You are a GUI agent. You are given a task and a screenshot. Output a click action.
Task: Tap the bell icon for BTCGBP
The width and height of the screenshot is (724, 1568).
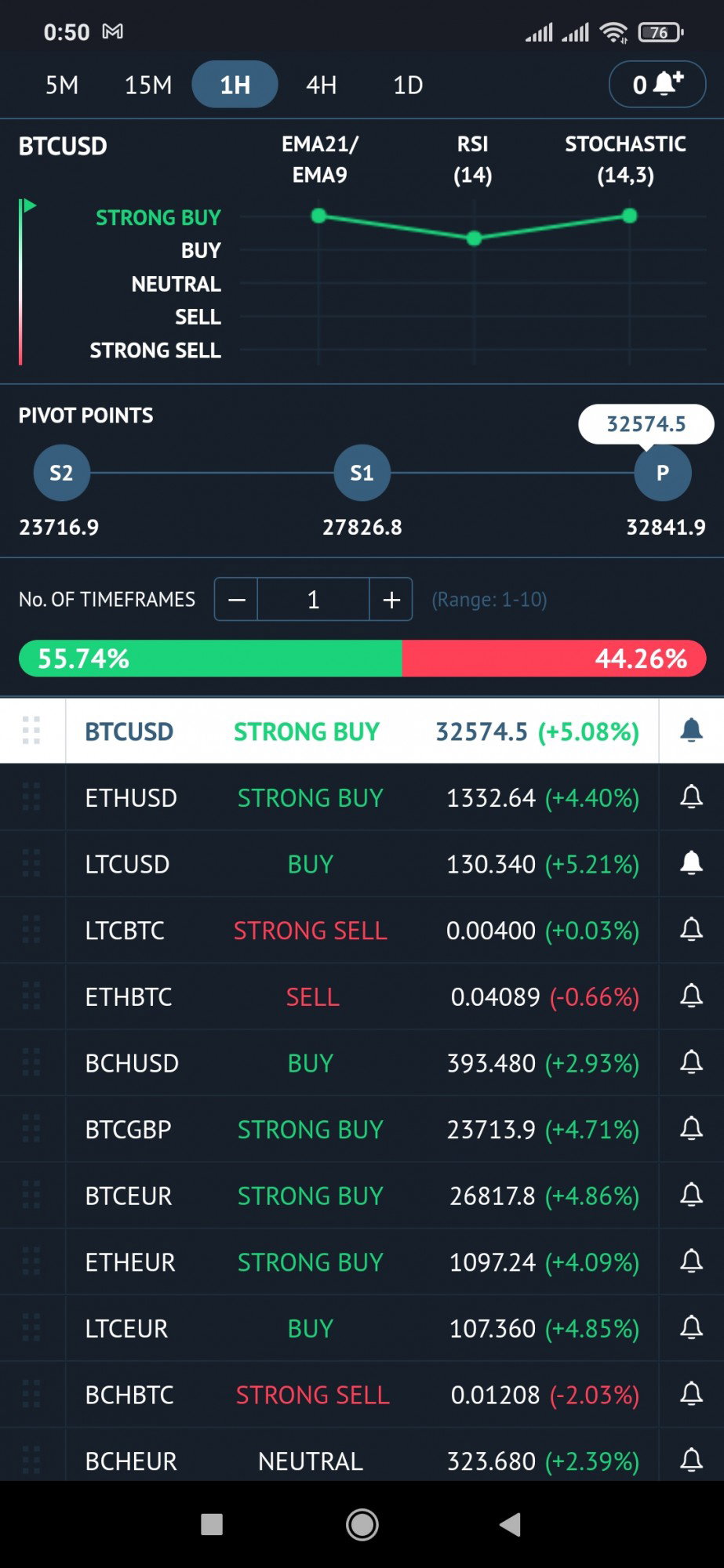(691, 1128)
